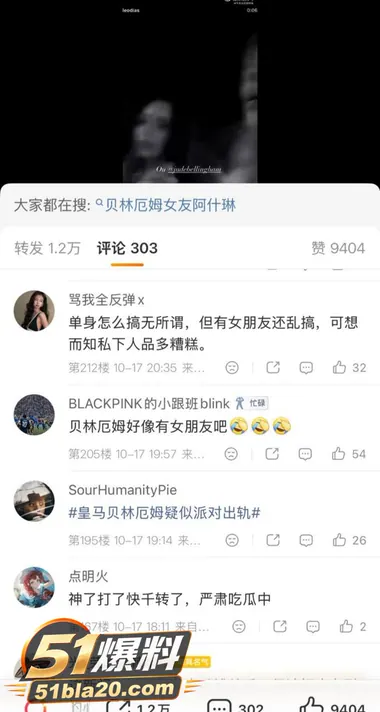Switch to the 赞 9404 tab
This screenshot has width=380, height=712.
(338, 248)
